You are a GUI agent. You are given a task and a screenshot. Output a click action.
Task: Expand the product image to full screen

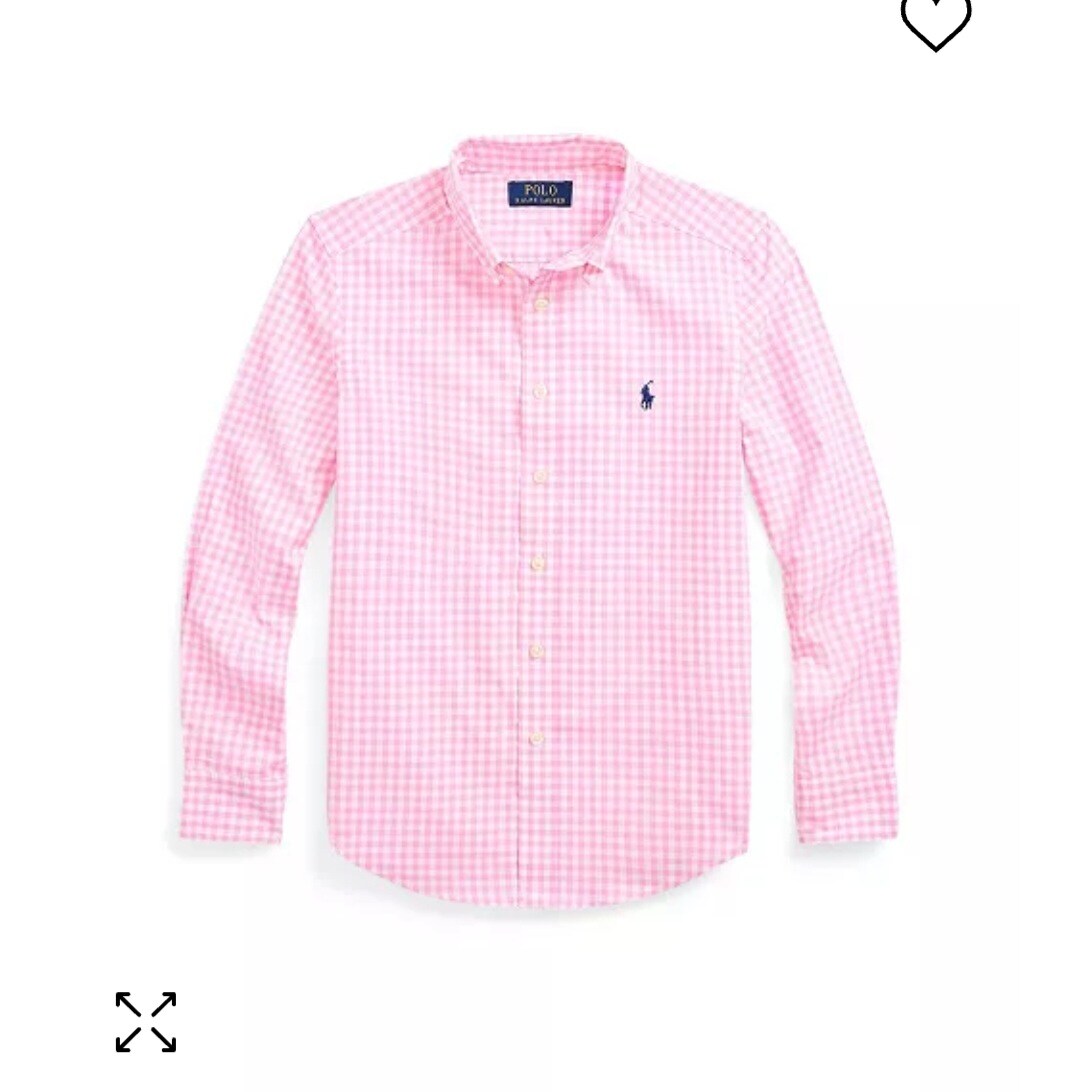tap(146, 1021)
